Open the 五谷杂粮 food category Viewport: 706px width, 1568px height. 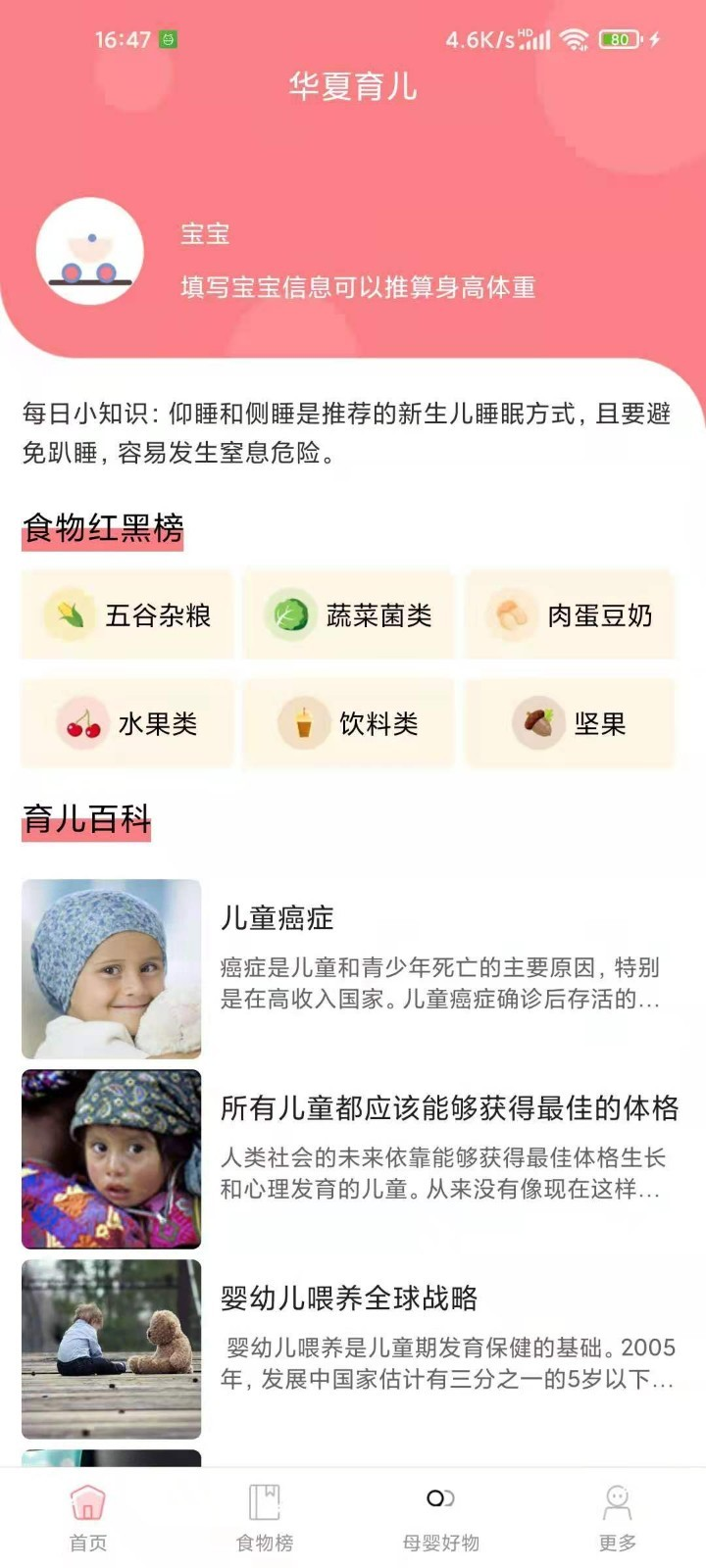127,615
